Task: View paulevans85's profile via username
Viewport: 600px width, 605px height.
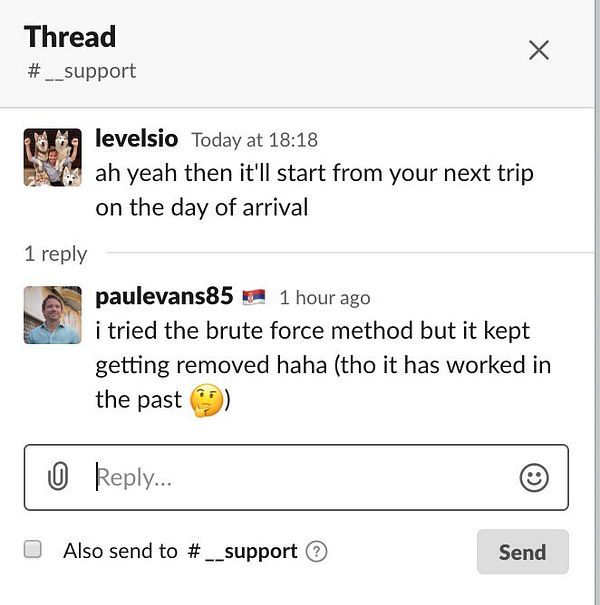Action: click(164, 296)
